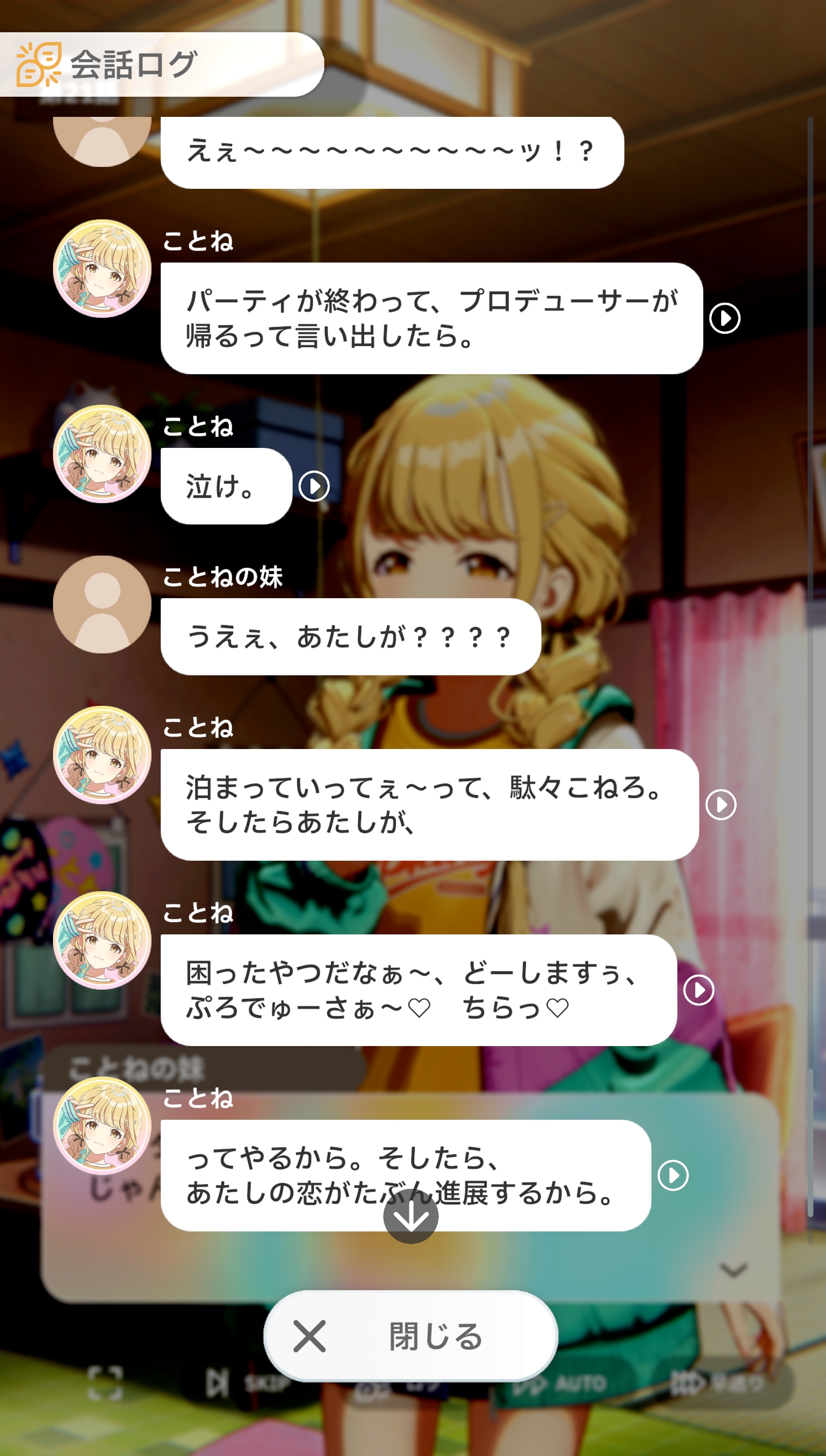This screenshot has width=826, height=1456.
Task: Replay voice for '泊まっていってぇ〜って' line
Action: [x=721, y=804]
